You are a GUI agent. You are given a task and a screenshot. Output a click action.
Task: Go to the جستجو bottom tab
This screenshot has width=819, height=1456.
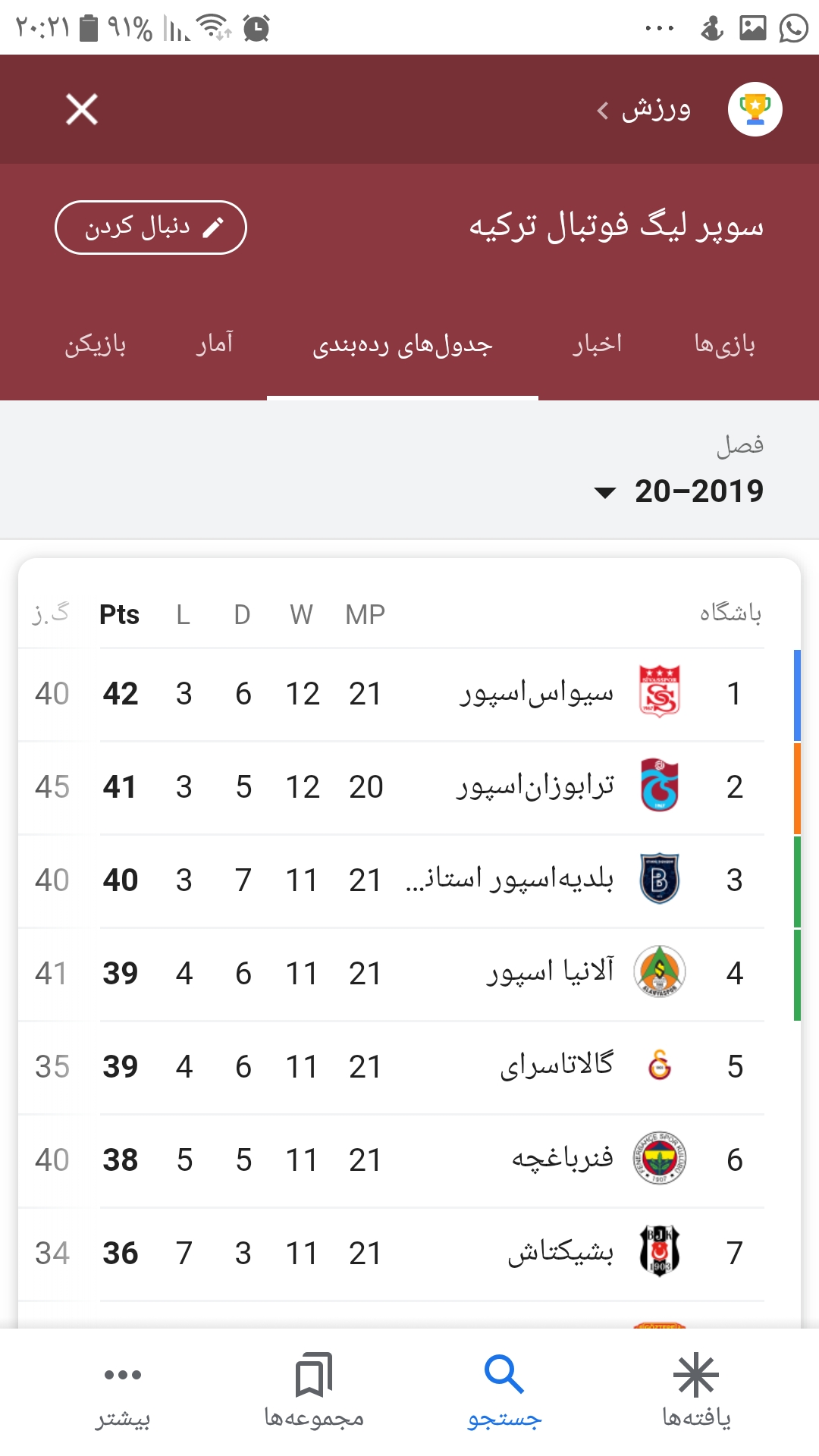[504, 1392]
